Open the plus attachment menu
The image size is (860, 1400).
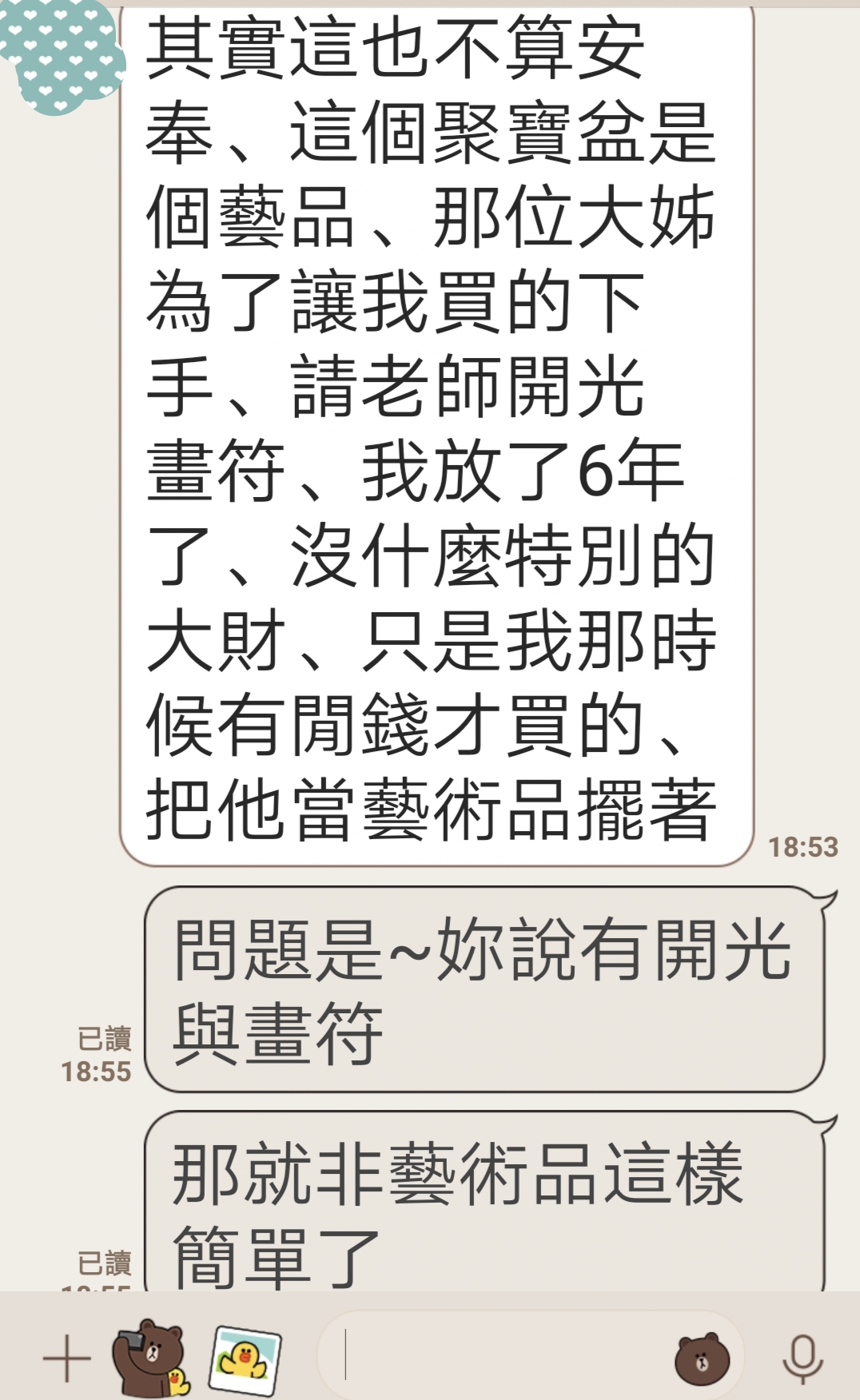point(66,1358)
